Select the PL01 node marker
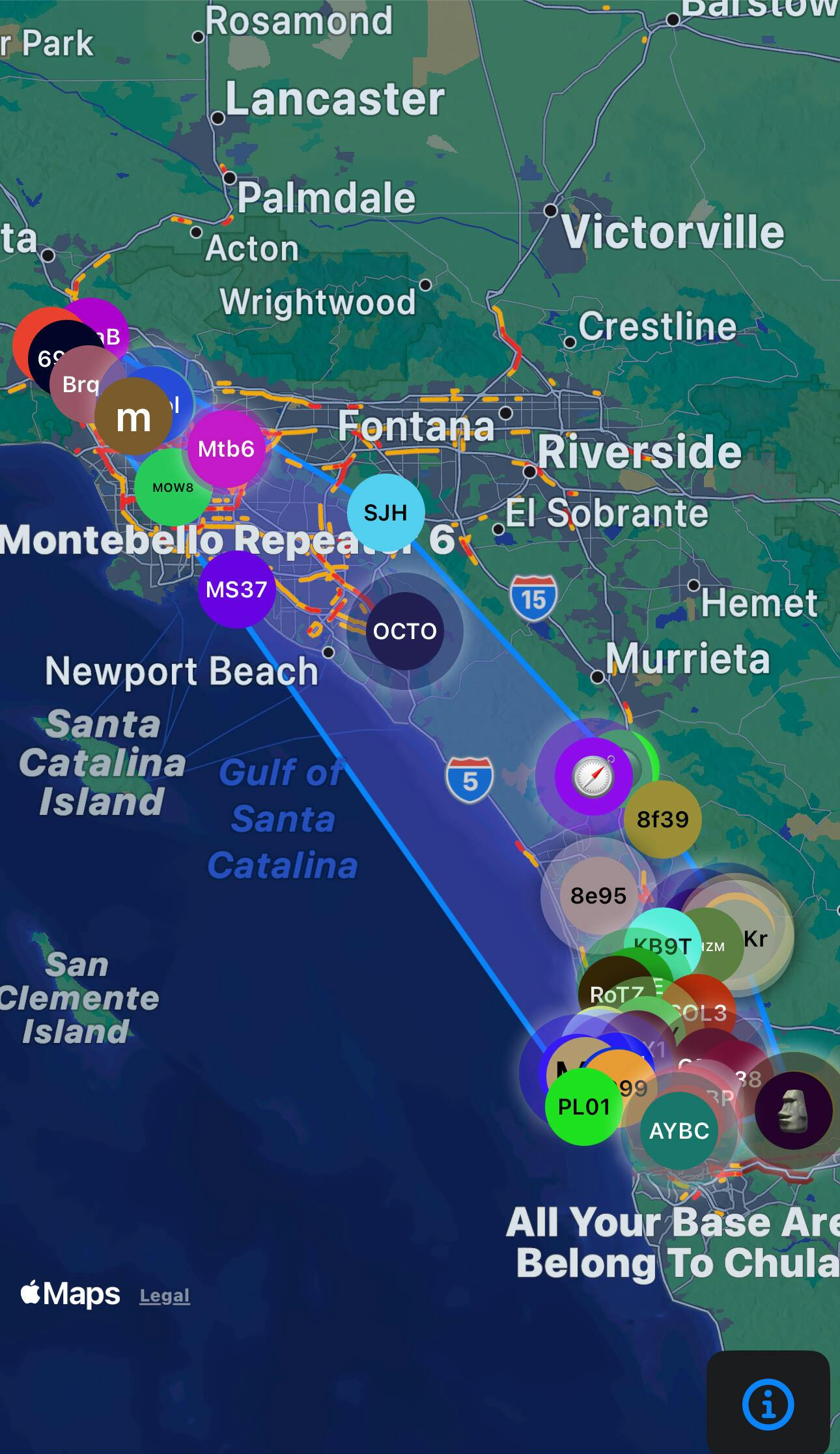The image size is (840, 1454). point(583,1106)
